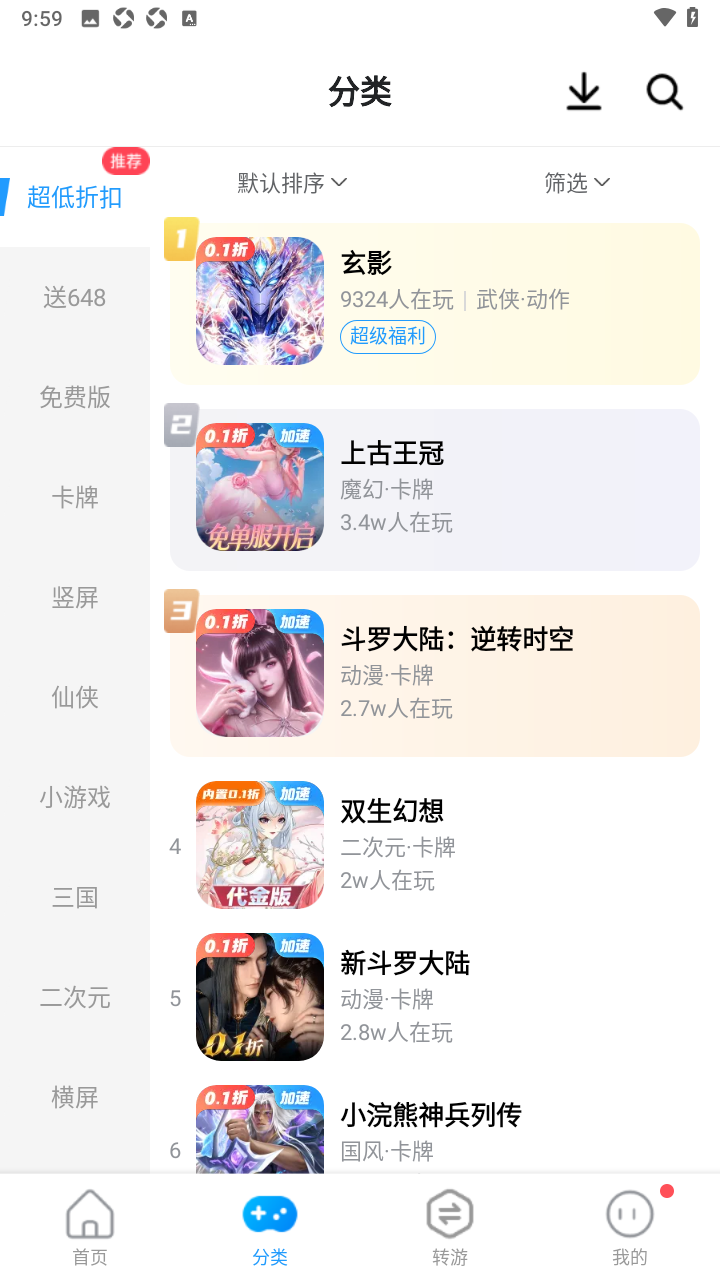Expand the 筛选 filter dropdown
The height and width of the screenshot is (1280, 720).
tap(577, 183)
